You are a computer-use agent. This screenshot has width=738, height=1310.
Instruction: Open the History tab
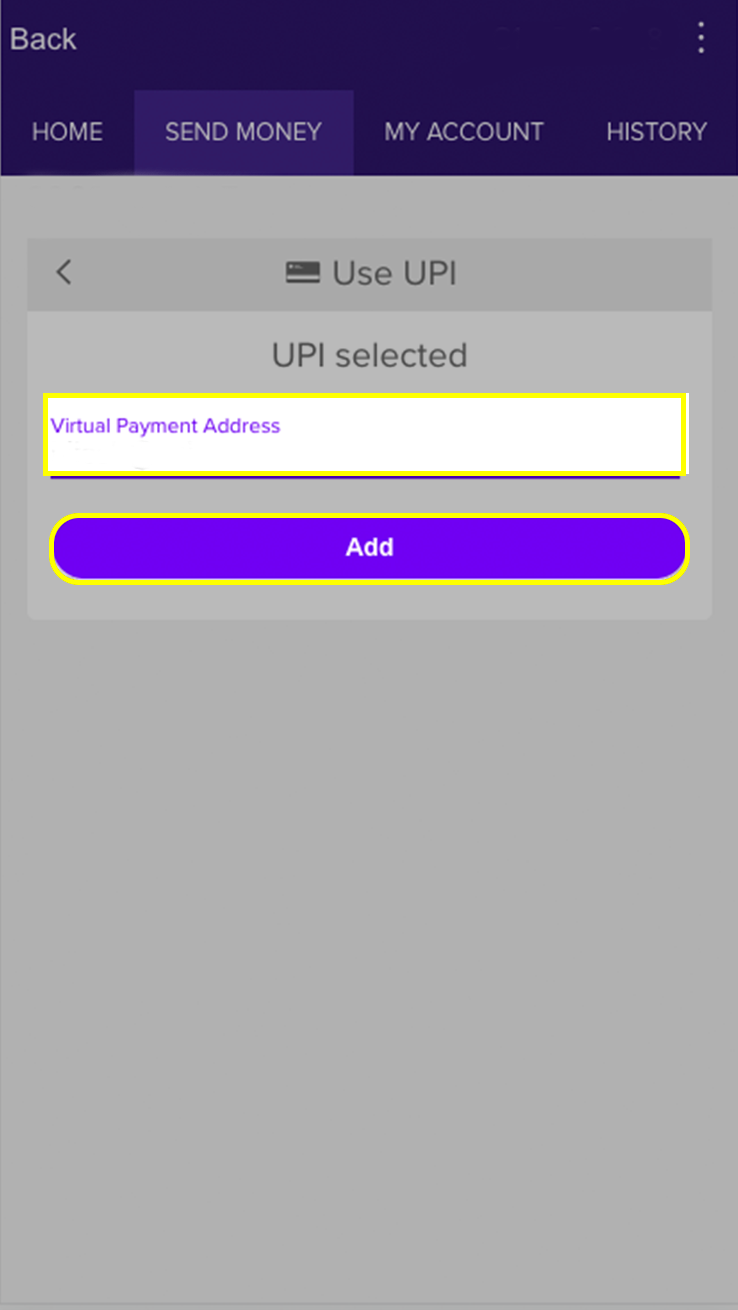coord(656,132)
